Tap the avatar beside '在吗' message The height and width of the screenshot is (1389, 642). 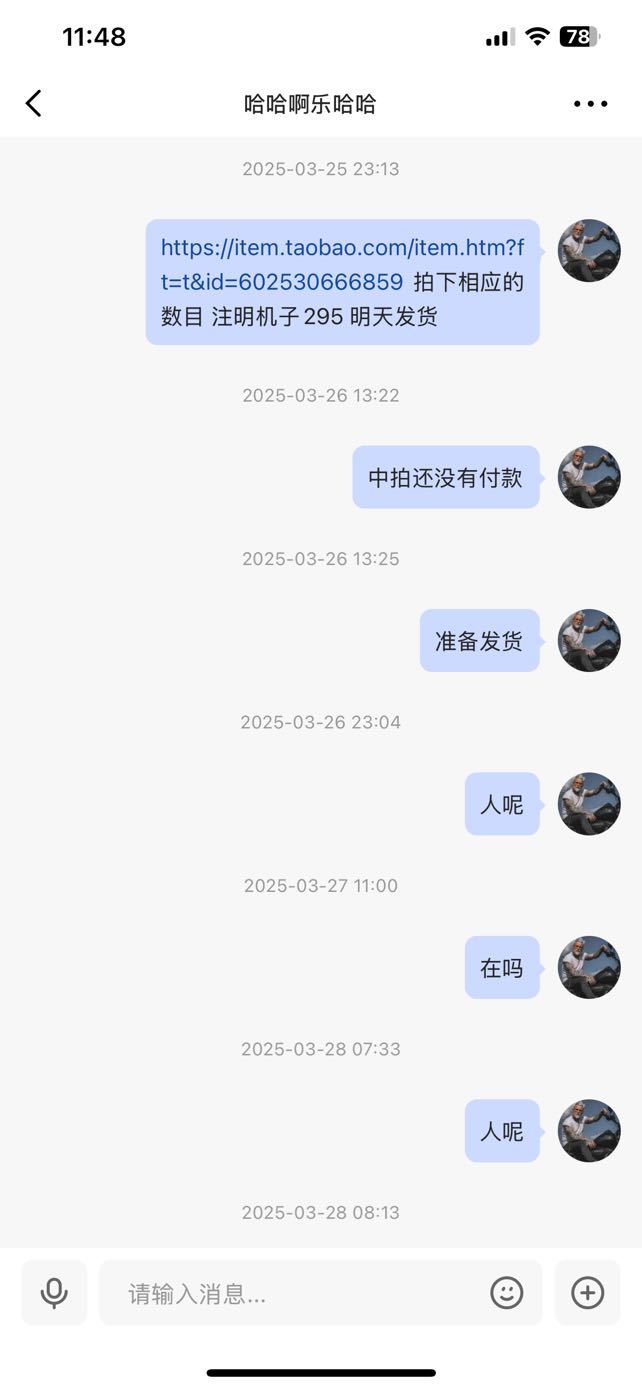(589, 967)
